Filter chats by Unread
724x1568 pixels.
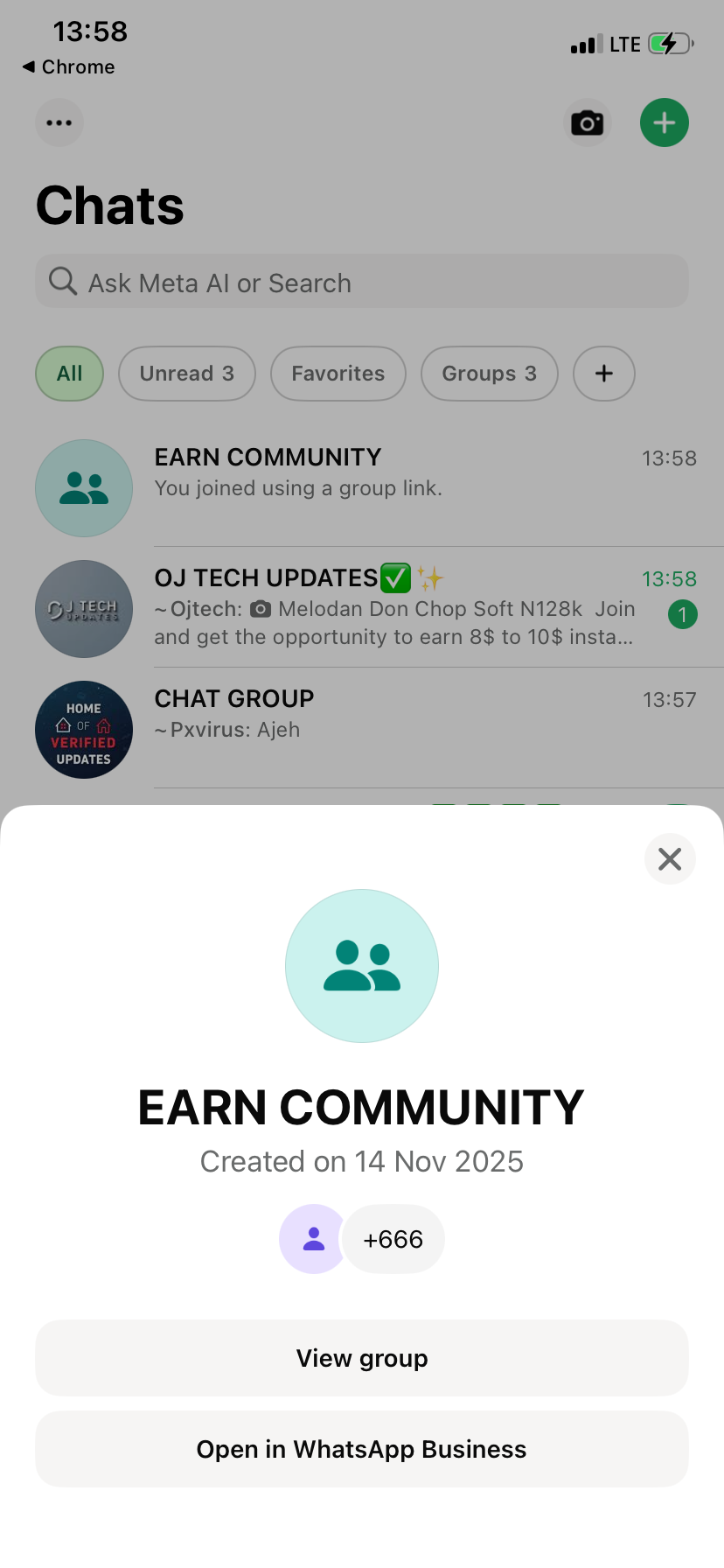pyautogui.click(x=187, y=374)
